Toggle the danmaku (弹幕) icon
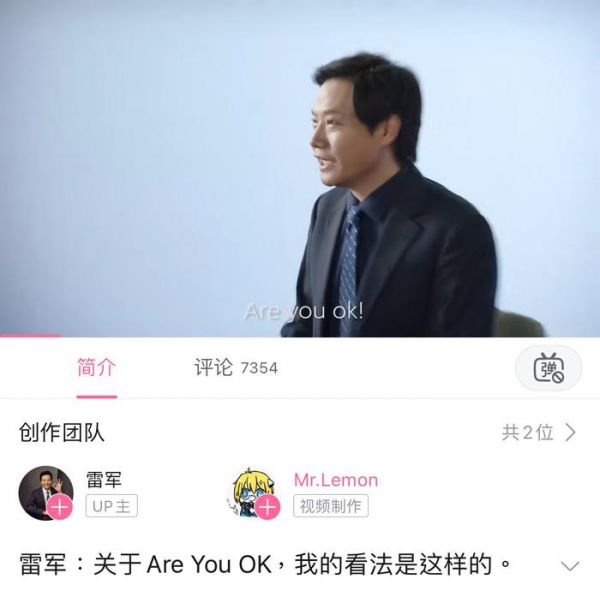Image resolution: width=600 pixels, height=591 pixels. tap(548, 368)
